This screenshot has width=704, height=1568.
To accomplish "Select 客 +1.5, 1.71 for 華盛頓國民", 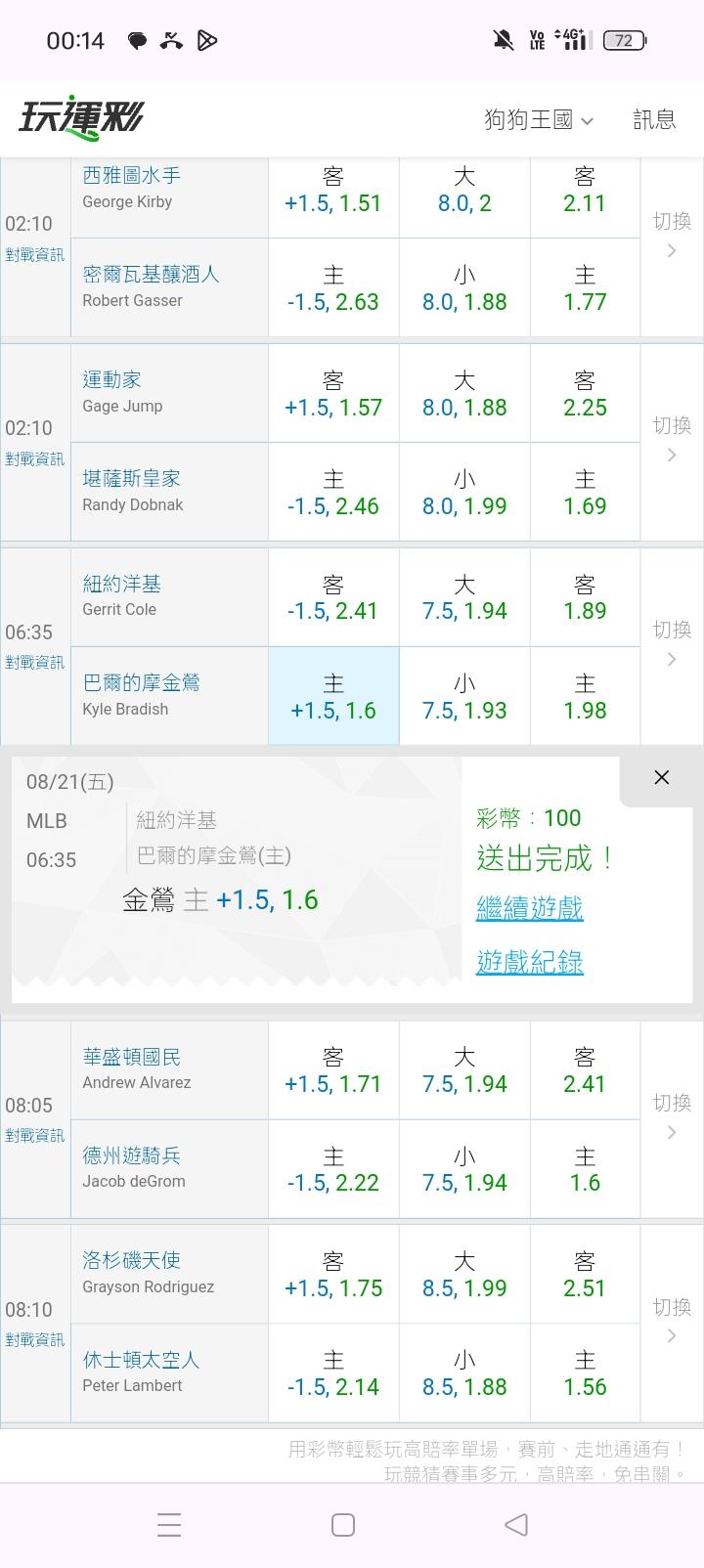I will pyautogui.click(x=333, y=1070).
